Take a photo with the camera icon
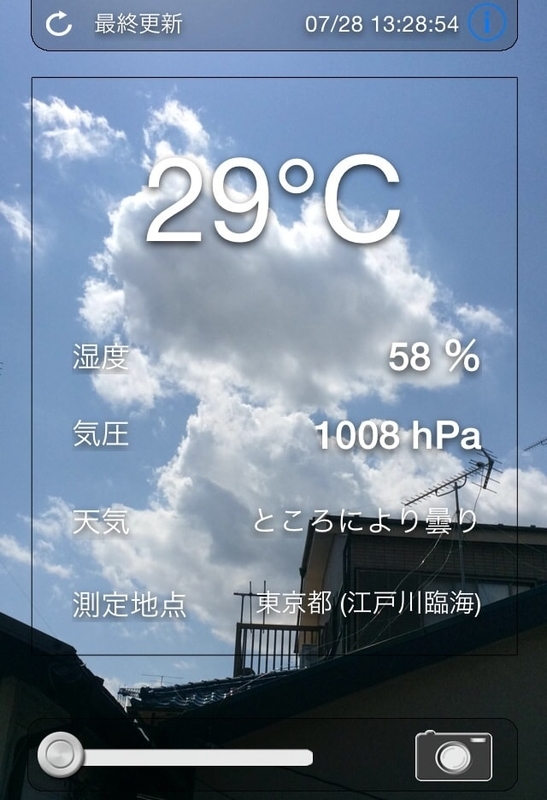The width and height of the screenshot is (547, 800). click(454, 756)
